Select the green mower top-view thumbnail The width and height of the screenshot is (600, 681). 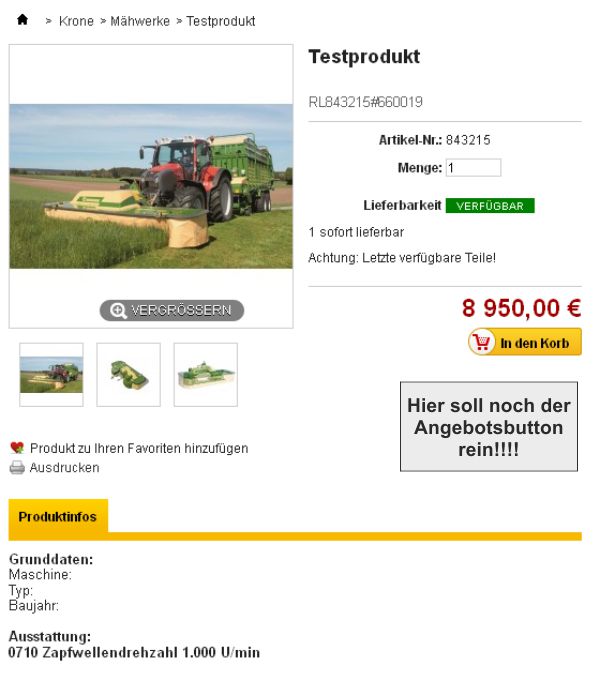[129, 375]
